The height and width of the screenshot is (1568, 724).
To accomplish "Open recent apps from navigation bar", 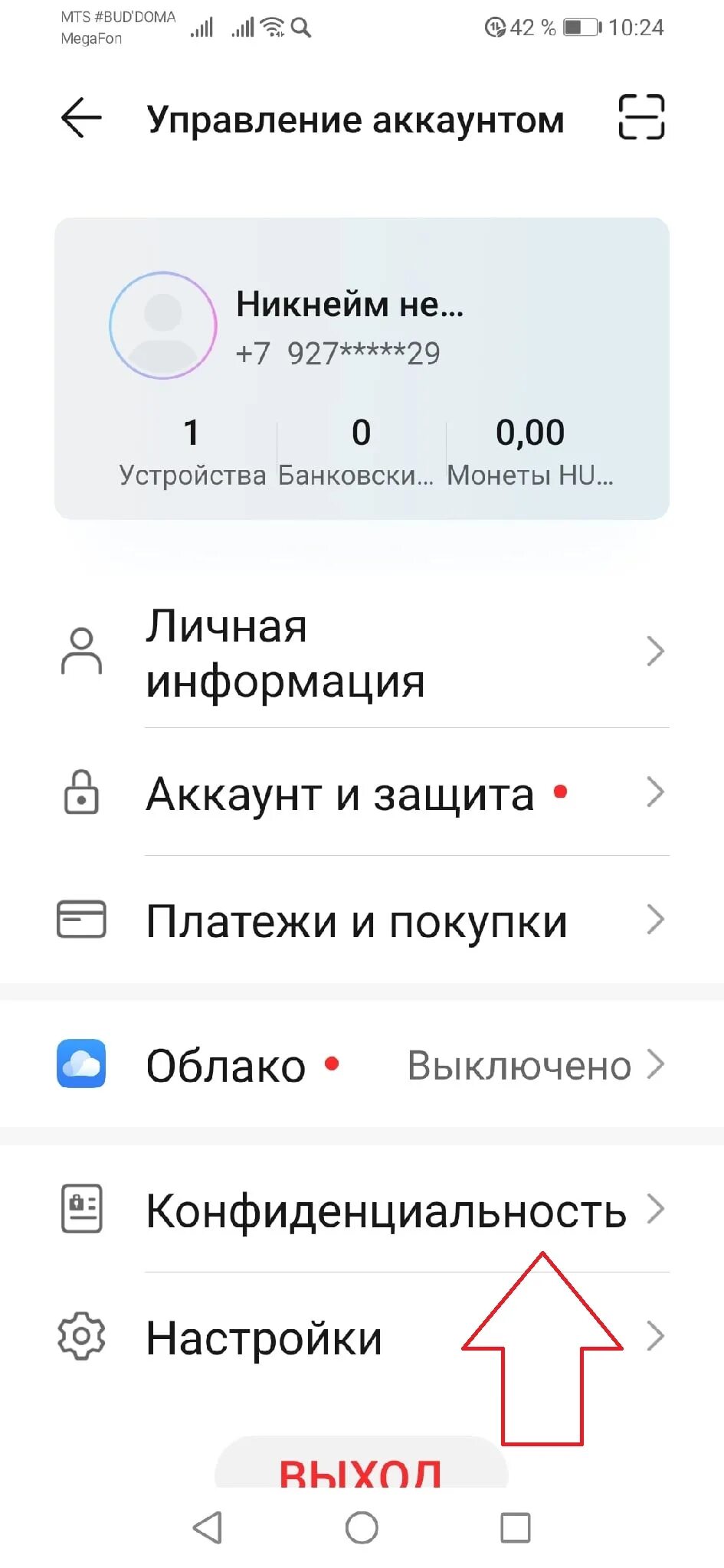I will [515, 1528].
